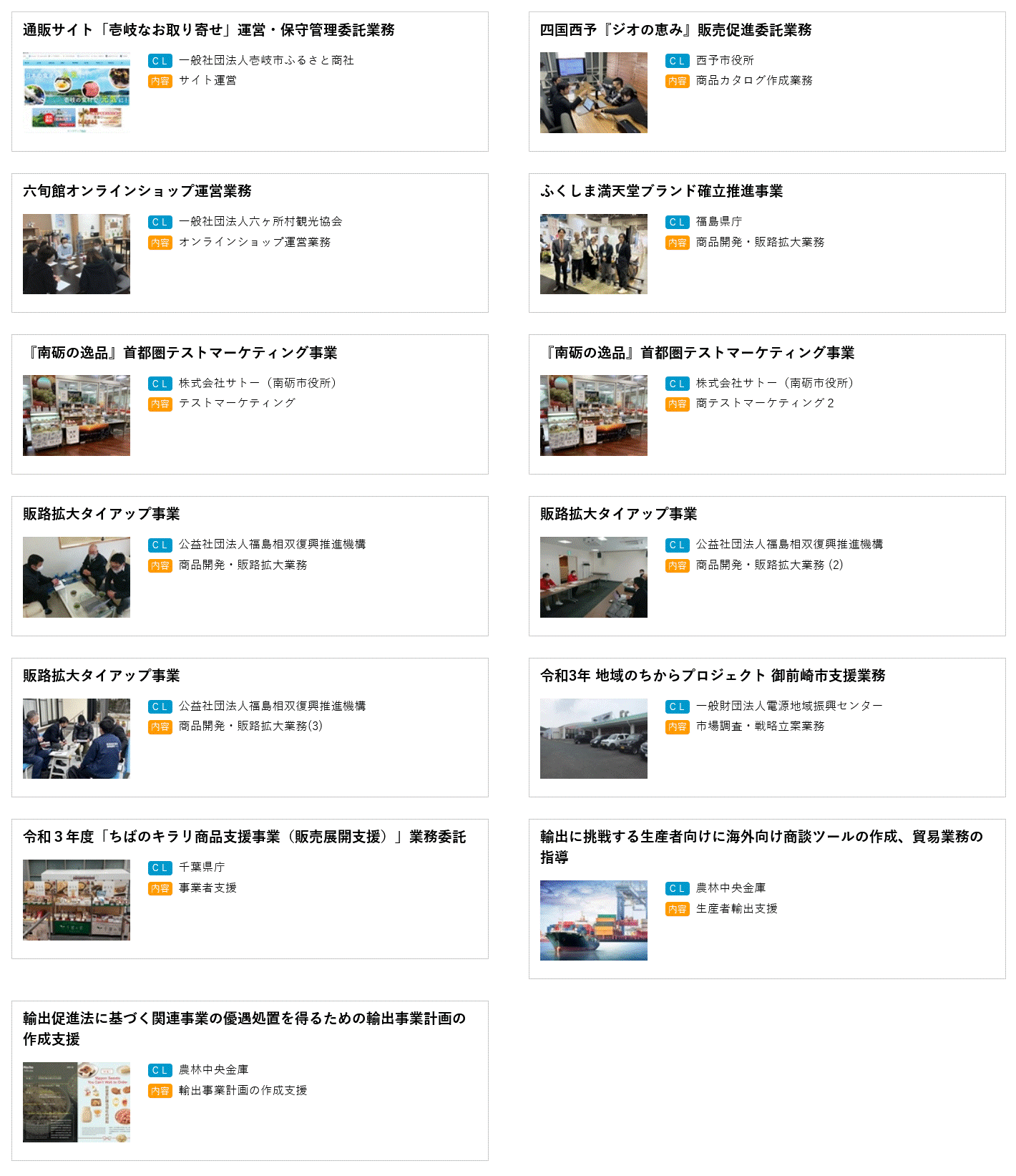Open 販路拡大タイアップ事業 card with content 商品開発・販路拡大業務
The image size is (1016, 1176).
(x=102, y=514)
